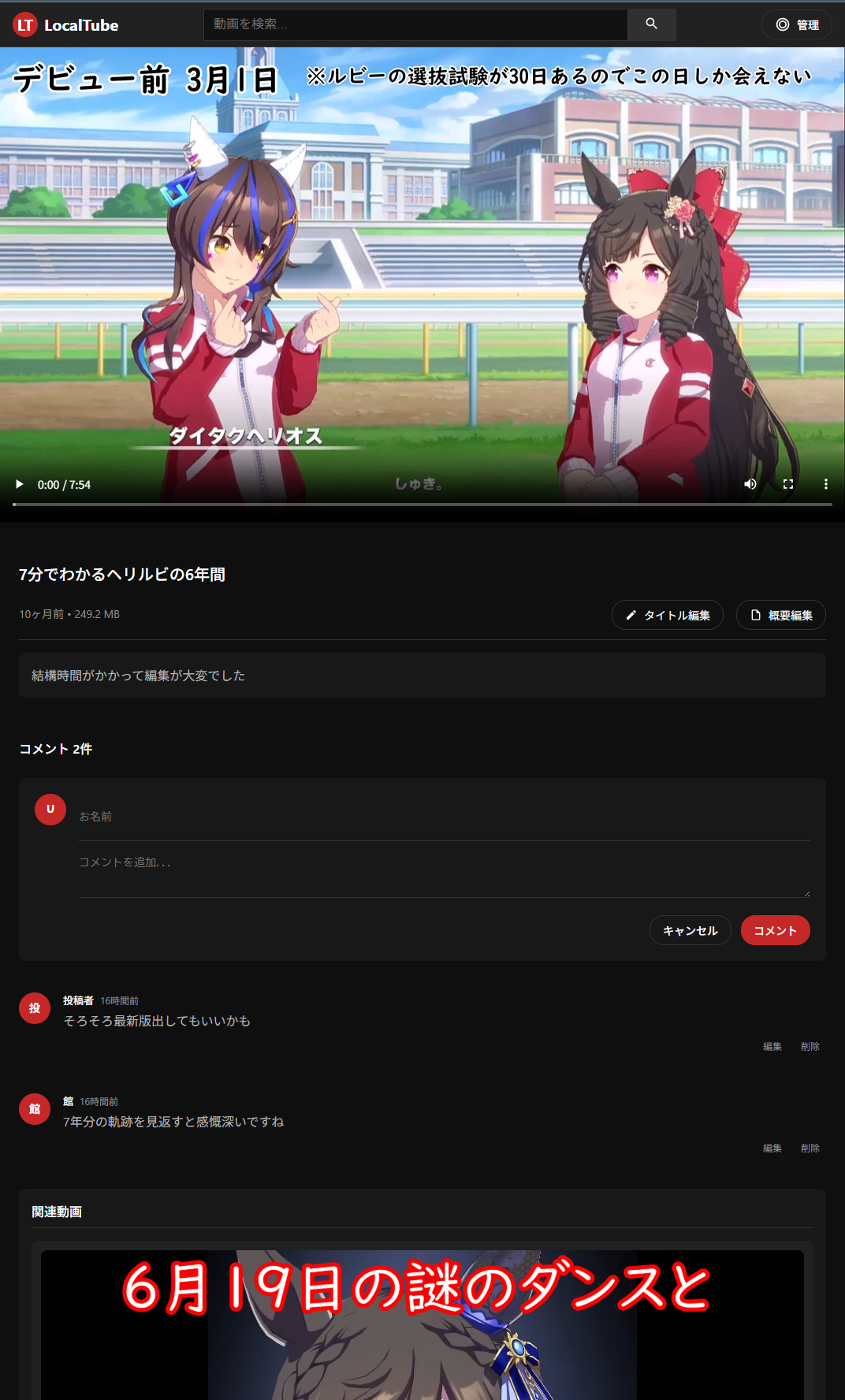Image resolution: width=845 pixels, height=1400 pixels.
Task: Focus the お名前 name field
Action: (445, 817)
